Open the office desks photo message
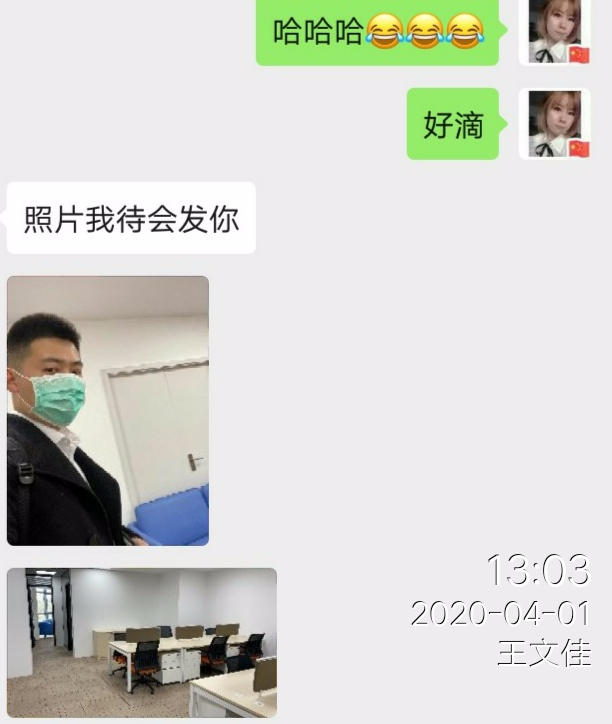 pos(142,642)
